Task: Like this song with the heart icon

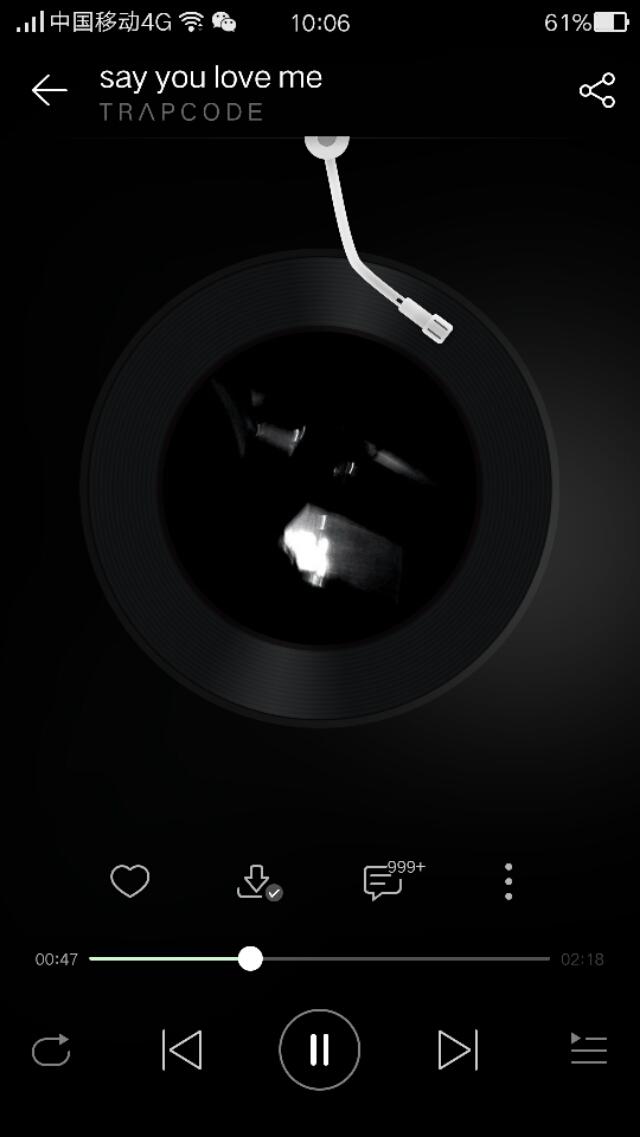Action: [x=130, y=881]
